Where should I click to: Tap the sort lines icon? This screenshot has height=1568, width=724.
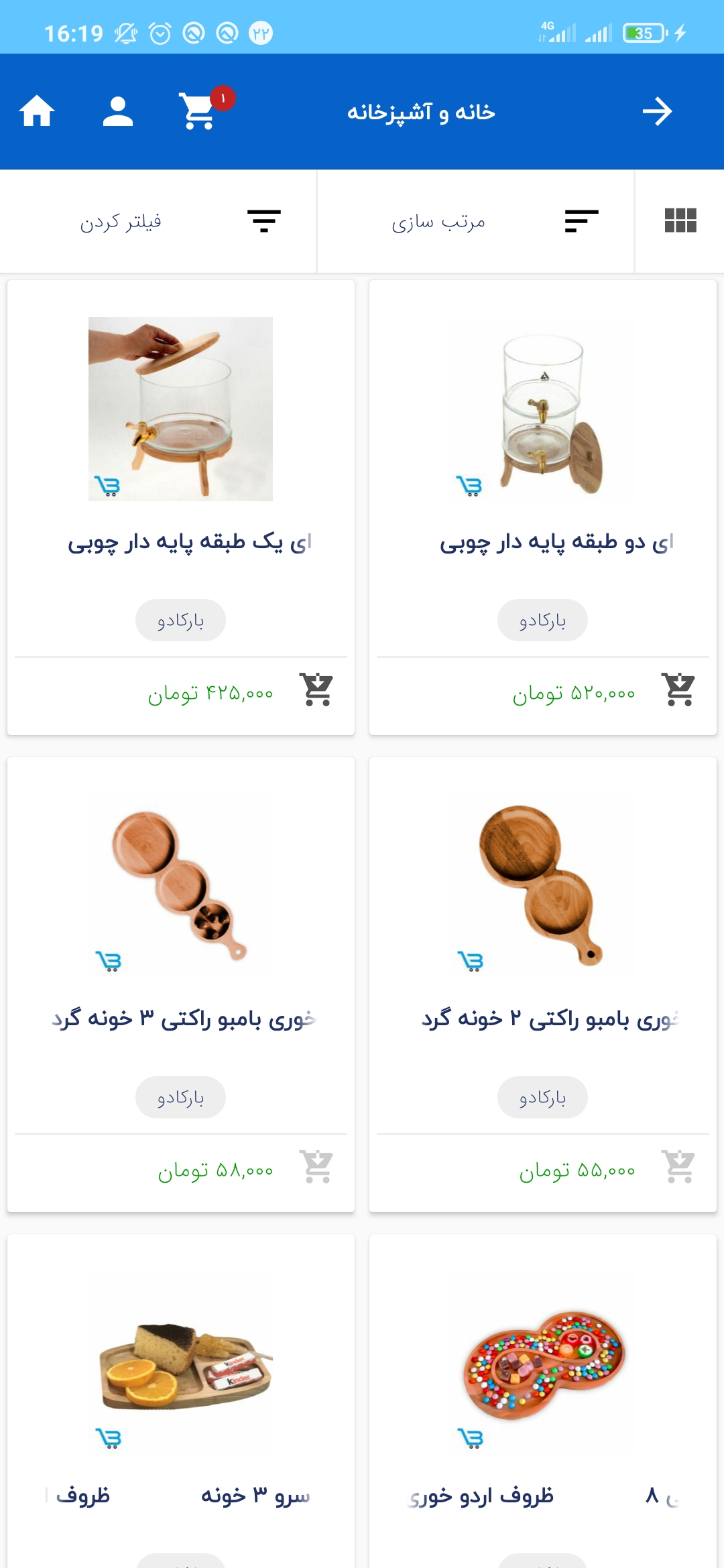pos(582,221)
